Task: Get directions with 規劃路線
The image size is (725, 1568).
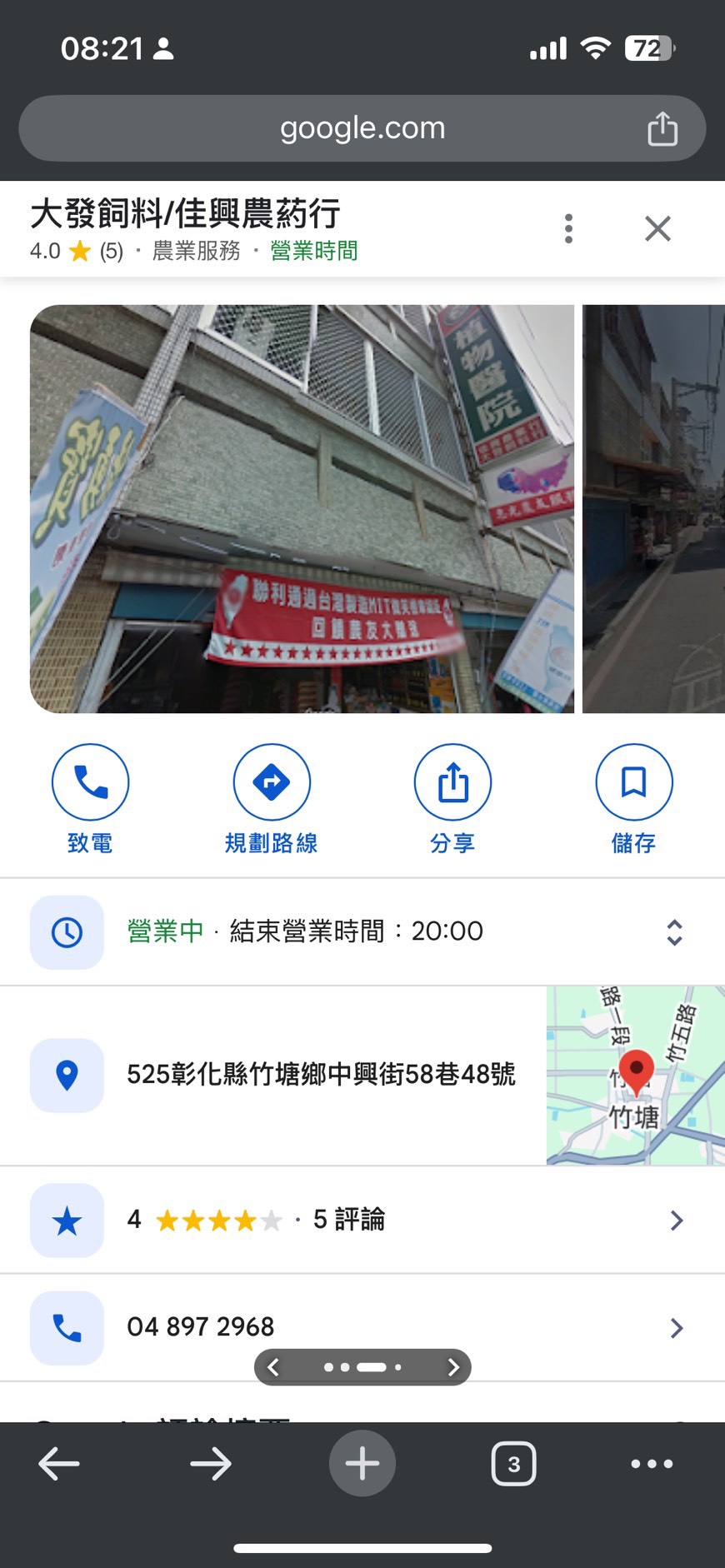Action: [272, 799]
